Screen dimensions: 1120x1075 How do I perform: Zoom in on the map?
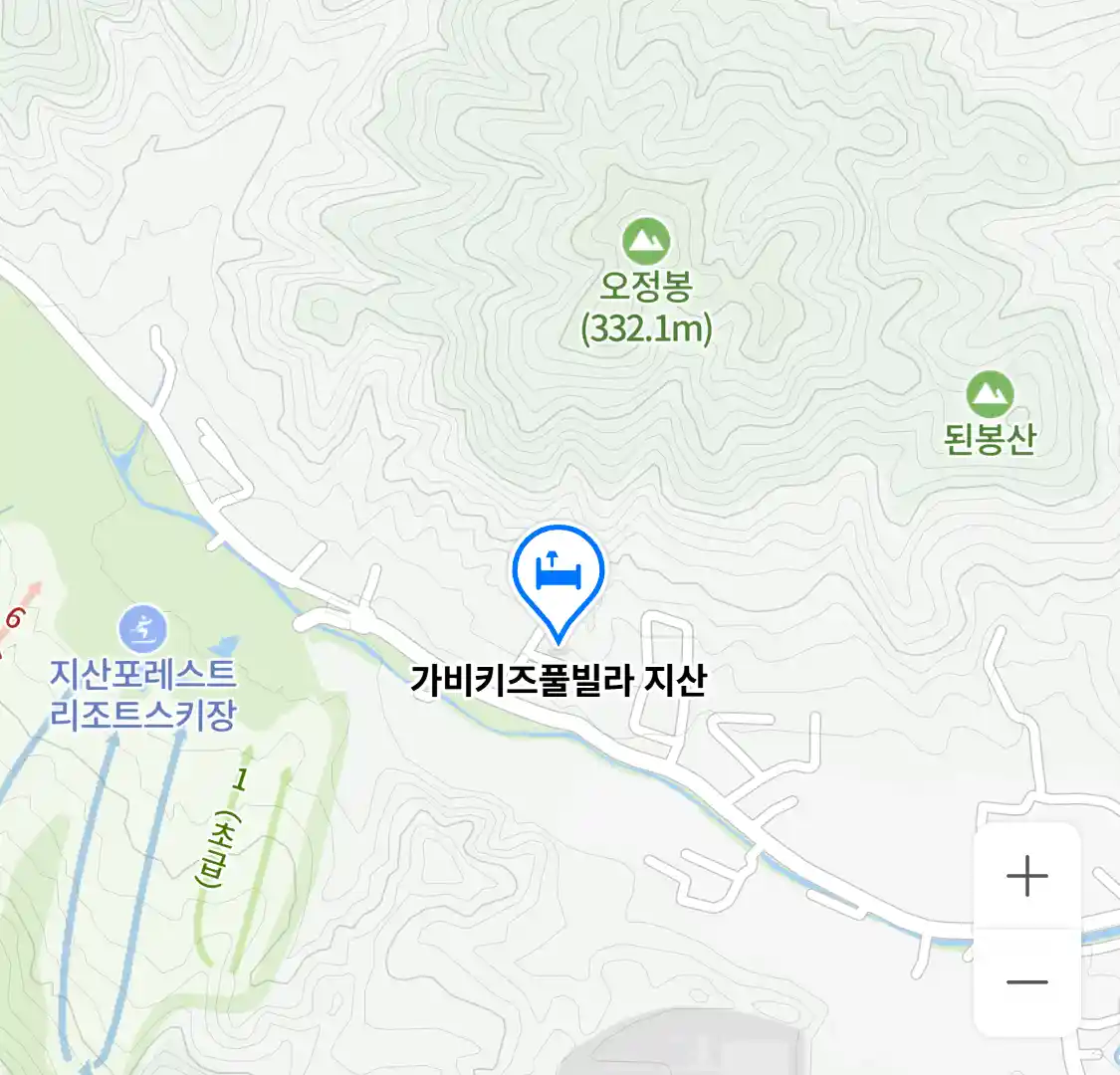tap(1026, 877)
